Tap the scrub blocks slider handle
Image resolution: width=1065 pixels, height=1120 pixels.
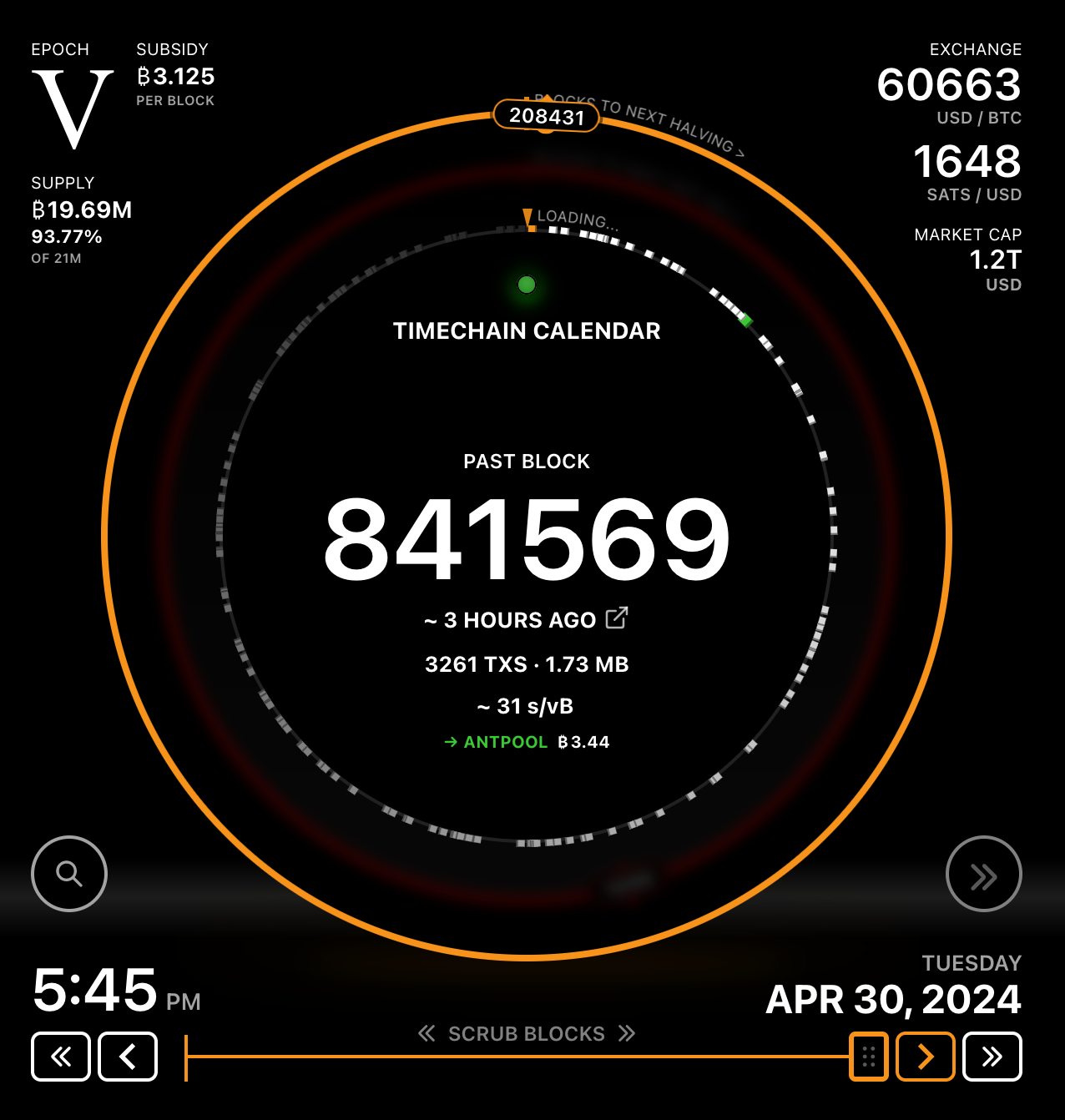click(x=869, y=1057)
